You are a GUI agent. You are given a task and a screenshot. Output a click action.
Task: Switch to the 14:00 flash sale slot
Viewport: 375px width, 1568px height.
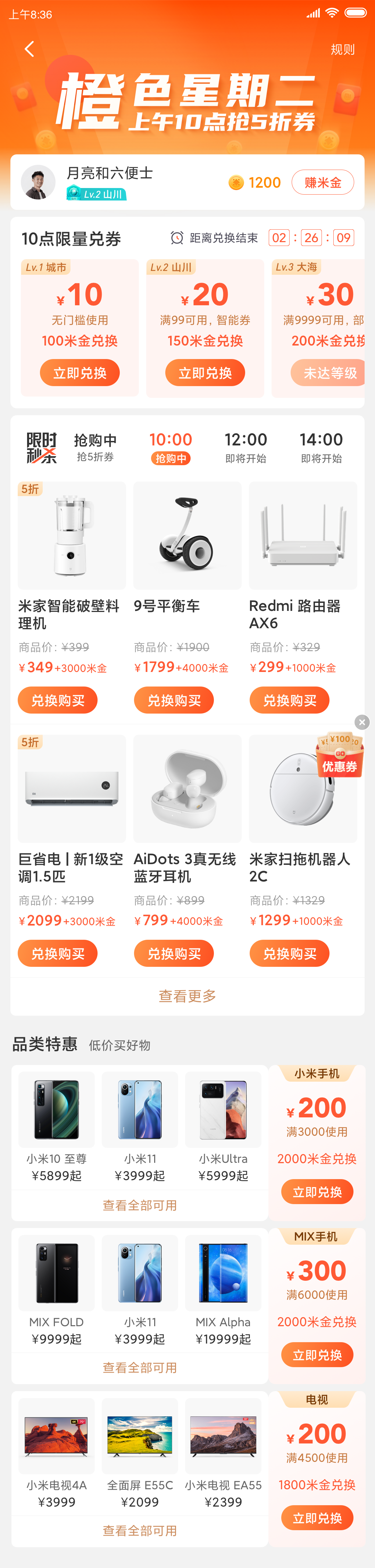point(321,447)
